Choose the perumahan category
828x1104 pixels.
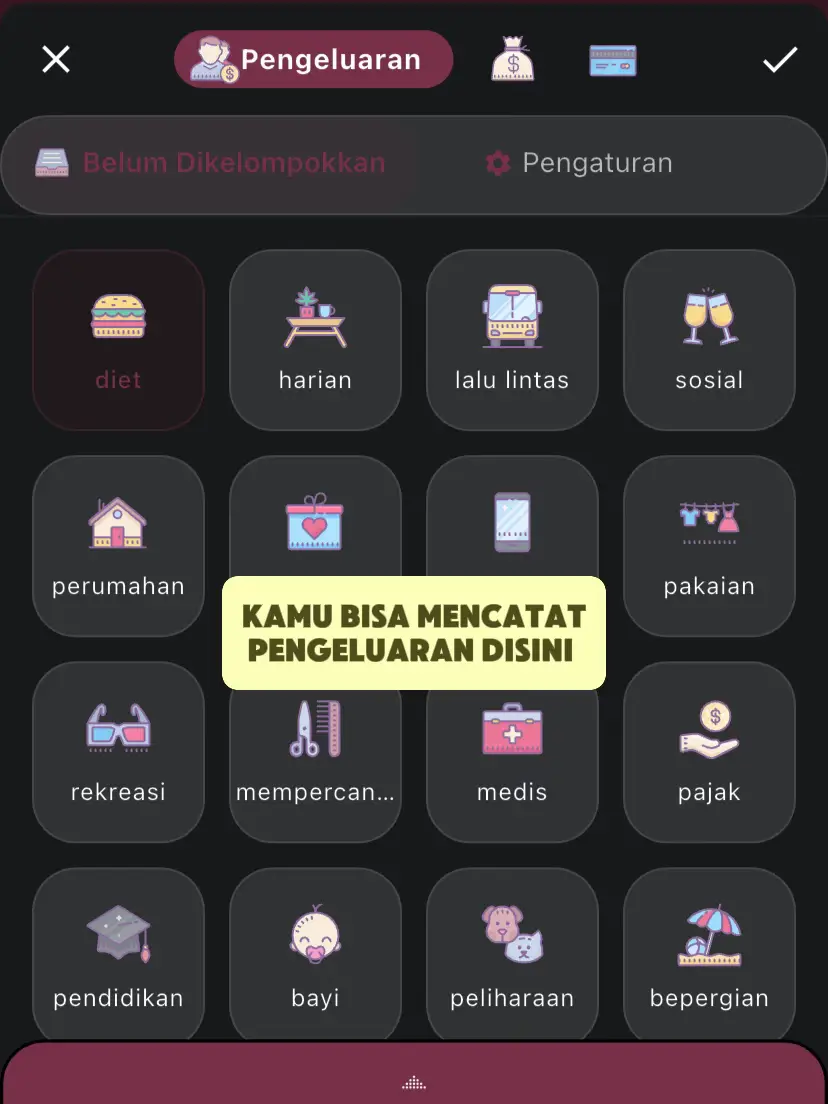pos(118,545)
